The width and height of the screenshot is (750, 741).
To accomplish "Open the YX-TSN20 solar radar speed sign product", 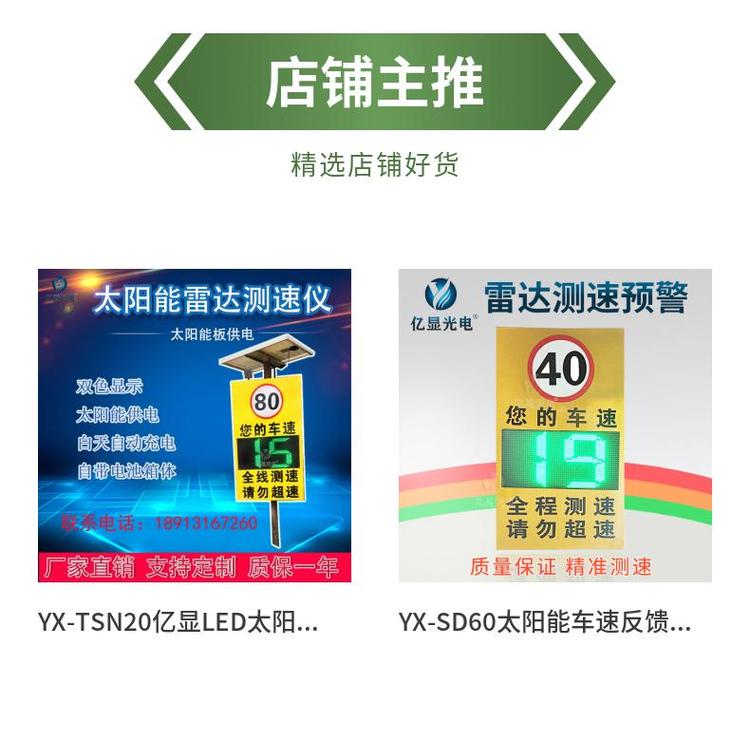I will tap(194, 426).
